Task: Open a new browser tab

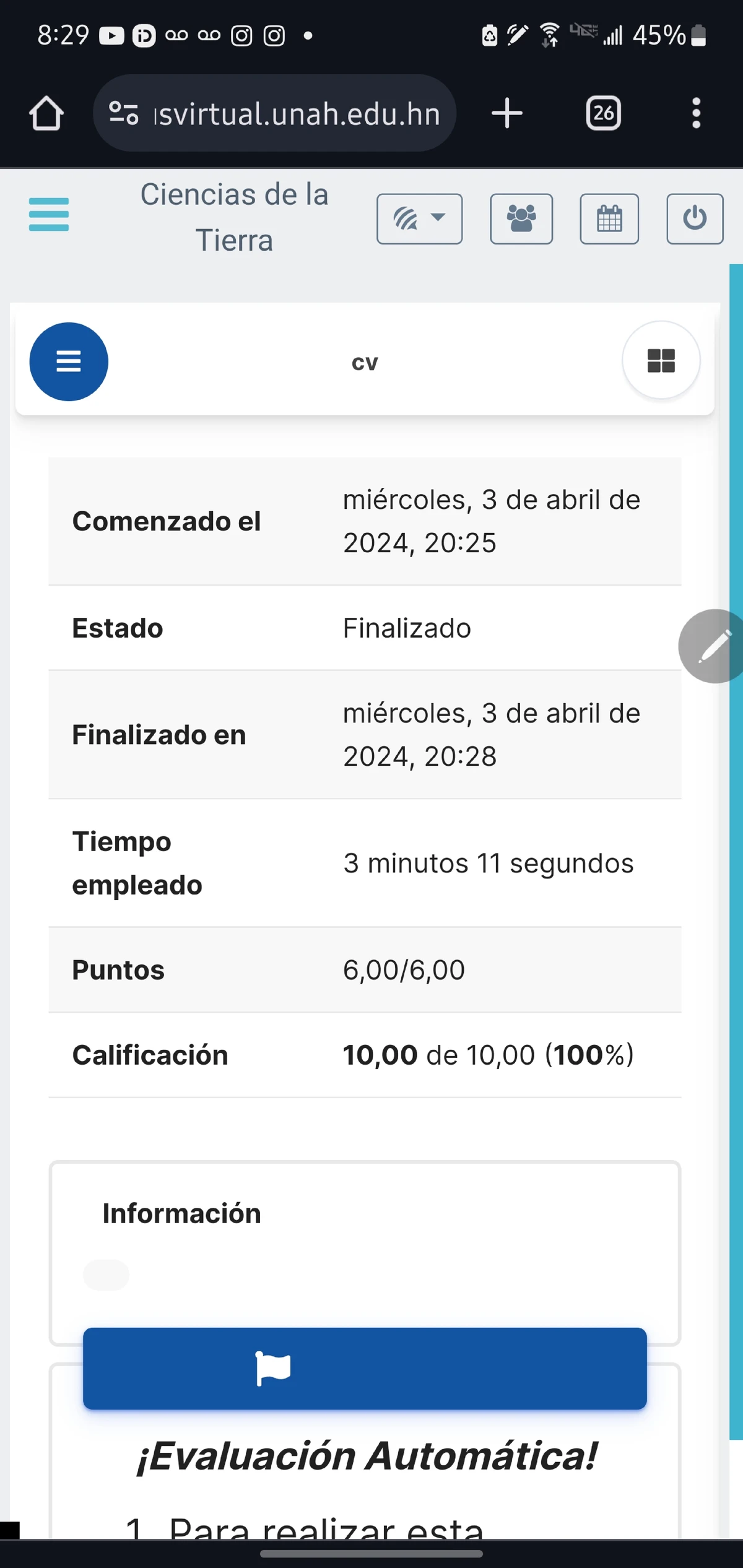Action: (507, 113)
